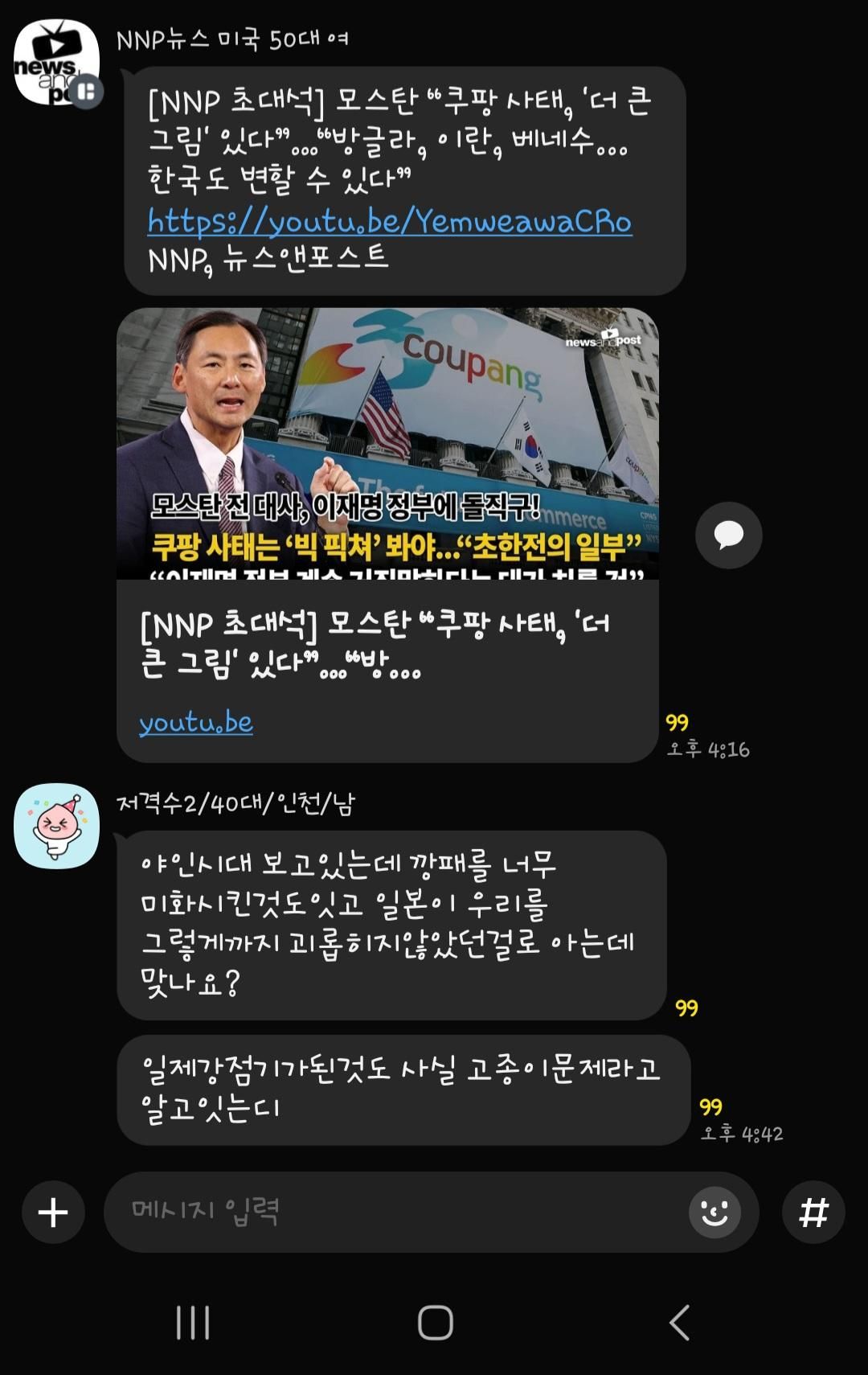Tap the plus attach button
The width and height of the screenshot is (868, 1375).
(53, 1212)
